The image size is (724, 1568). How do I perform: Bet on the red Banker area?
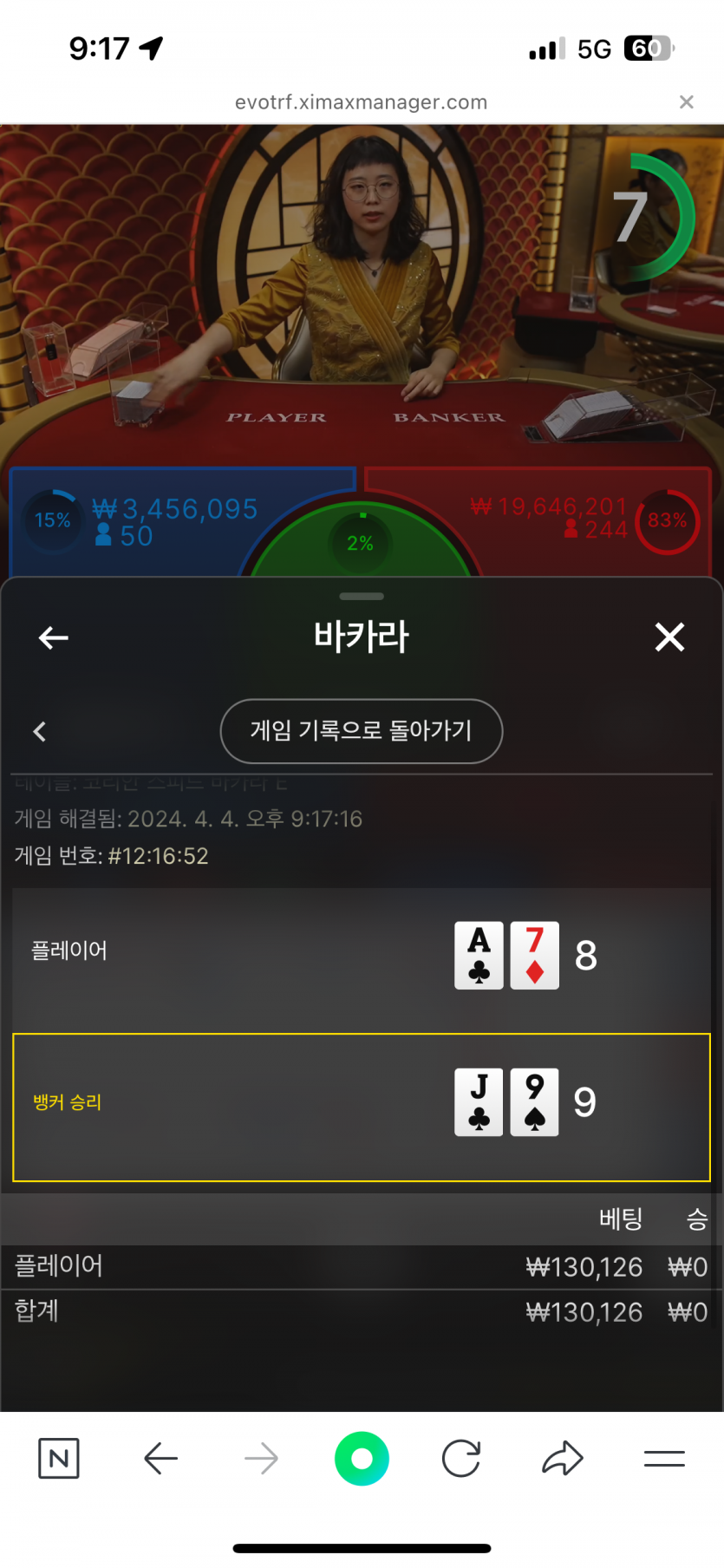[555, 520]
